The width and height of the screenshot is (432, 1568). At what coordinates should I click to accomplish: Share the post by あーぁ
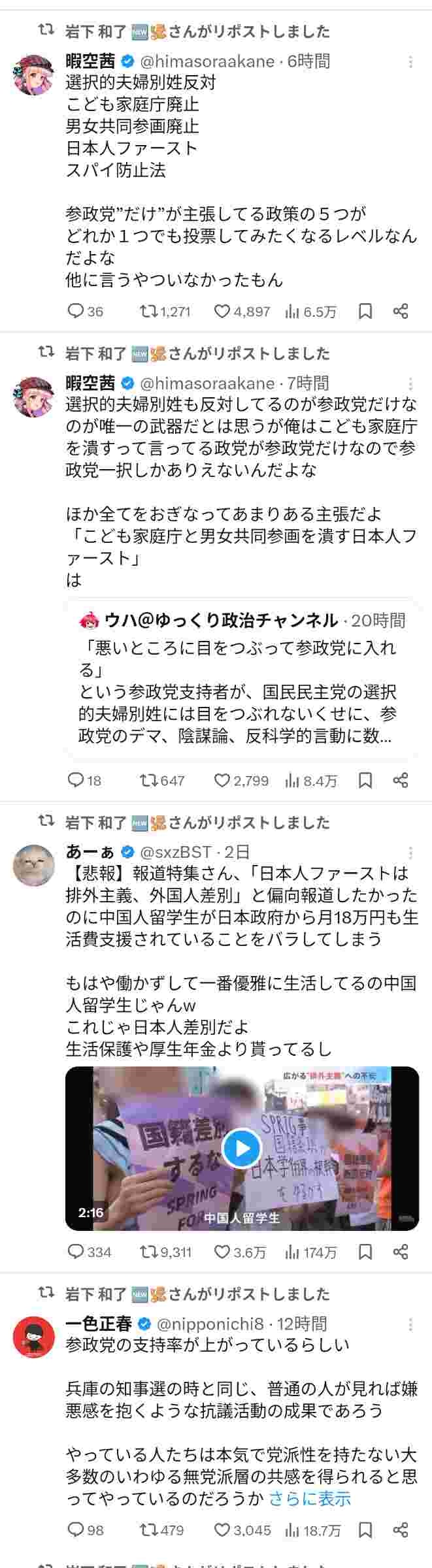[401, 1252]
